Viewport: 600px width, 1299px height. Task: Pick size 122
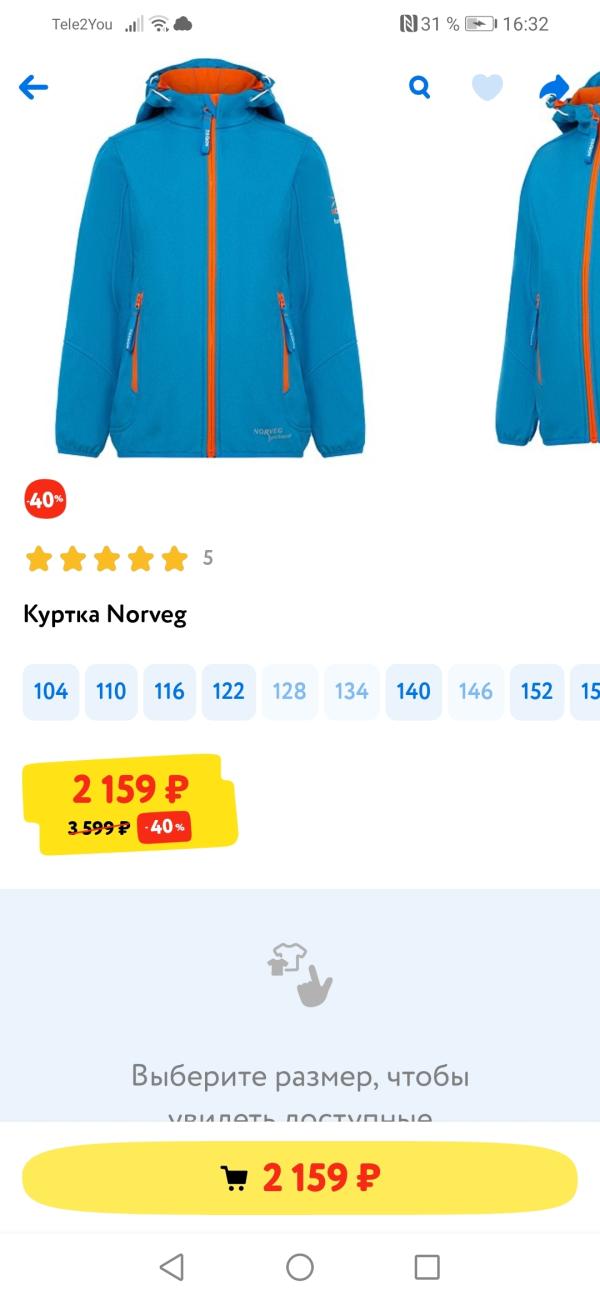[x=229, y=692]
